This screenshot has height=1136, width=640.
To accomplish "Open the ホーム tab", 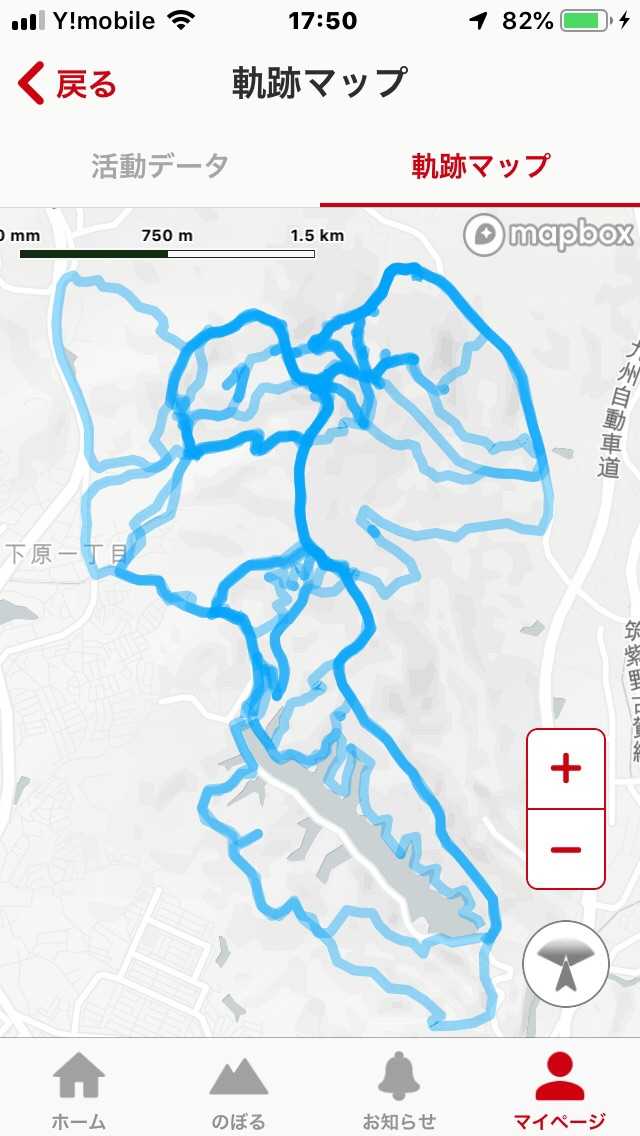I will click(x=79, y=1090).
